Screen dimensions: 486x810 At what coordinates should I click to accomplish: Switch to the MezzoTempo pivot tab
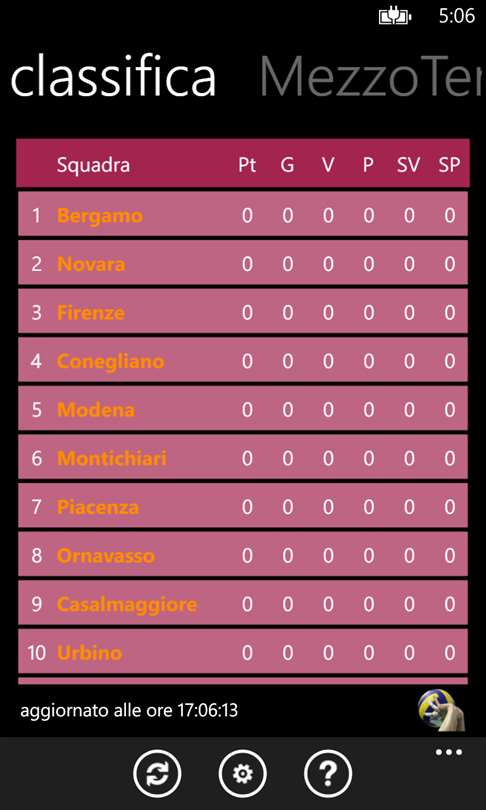(x=372, y=77)
